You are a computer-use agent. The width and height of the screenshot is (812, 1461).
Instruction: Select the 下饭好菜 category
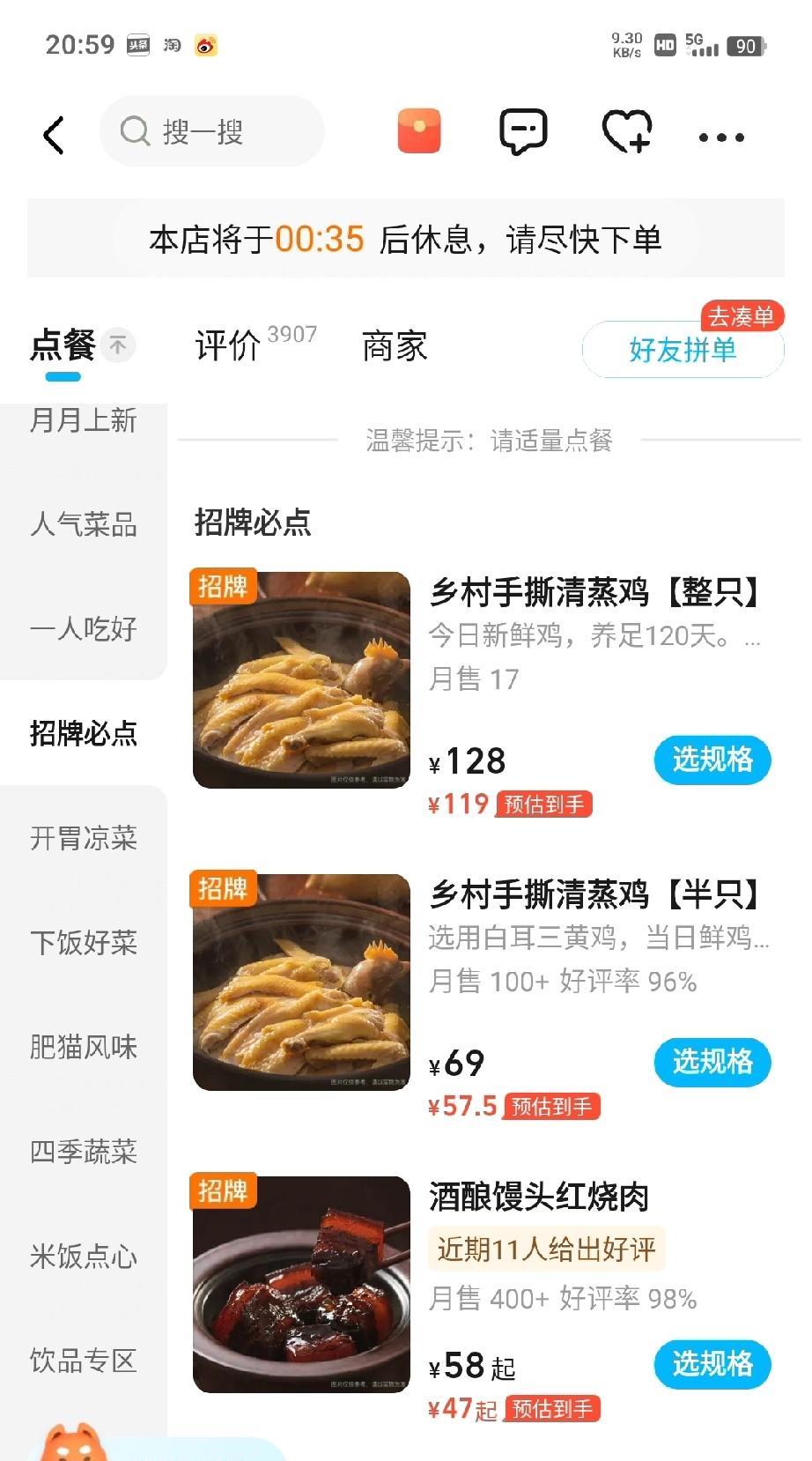(x=84, y=943)
